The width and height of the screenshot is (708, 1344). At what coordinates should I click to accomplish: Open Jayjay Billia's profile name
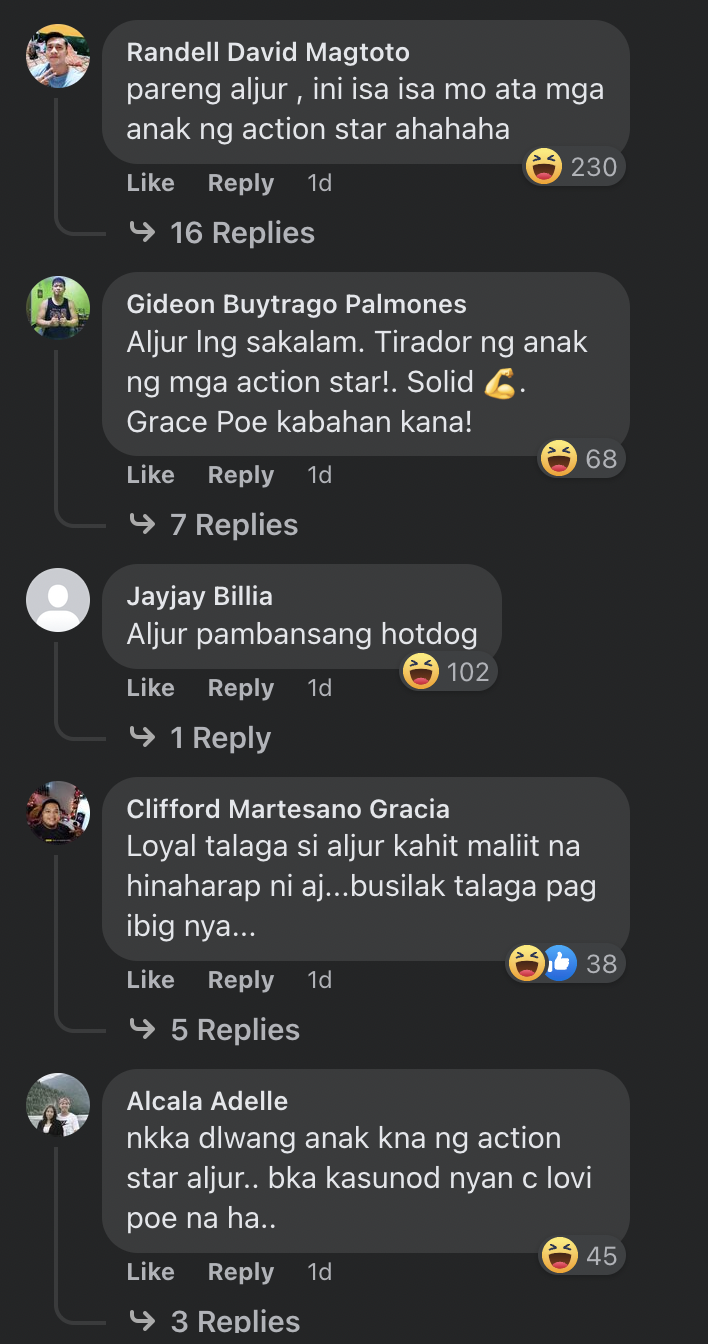click(199, 596)
